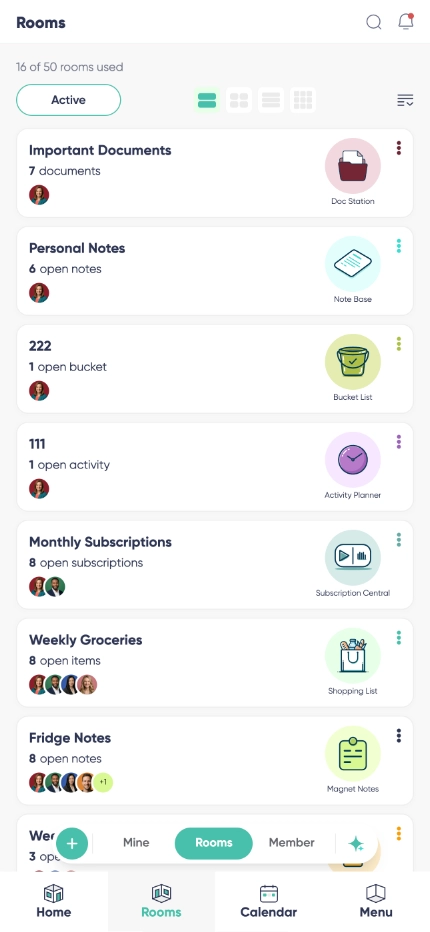Switch to the two-column grid view

[239, 100]
